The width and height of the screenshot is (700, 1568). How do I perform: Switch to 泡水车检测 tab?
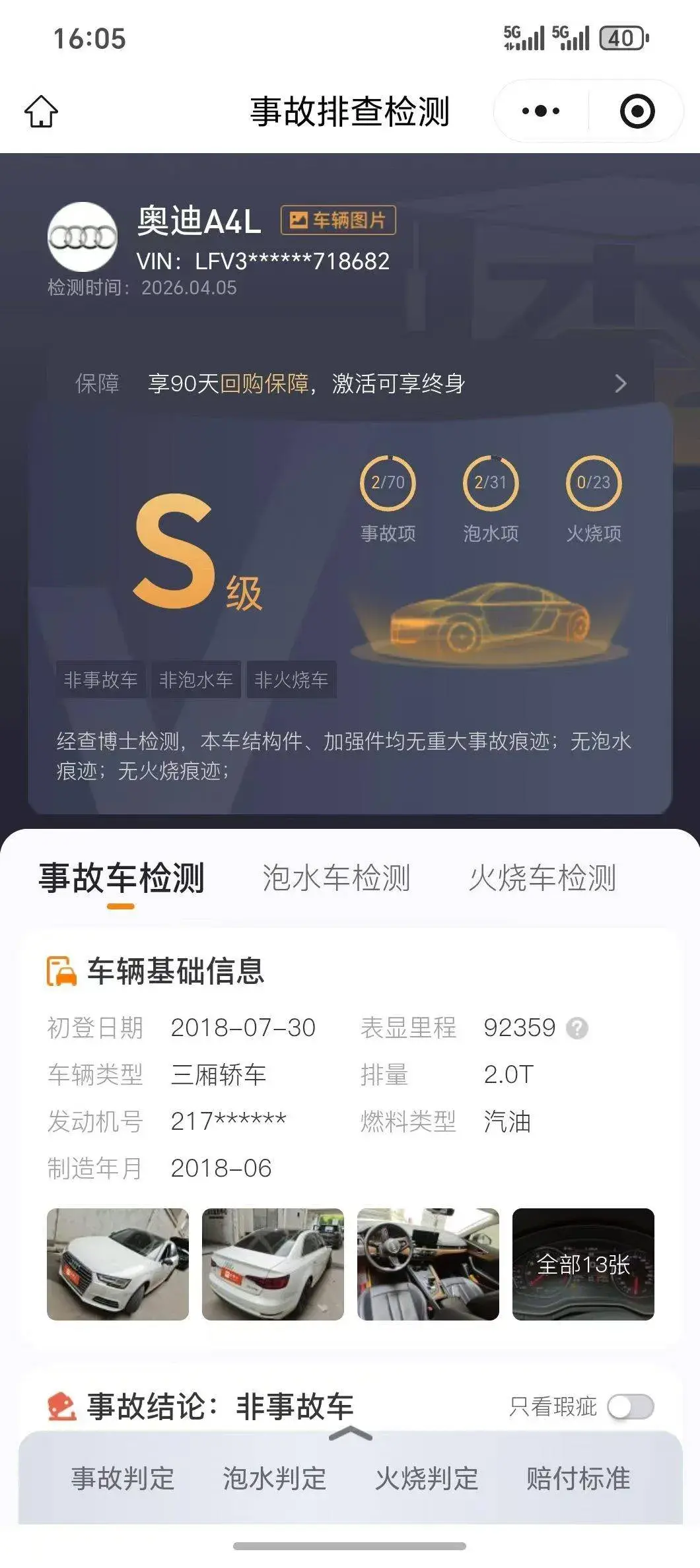pyautogui.click(x=336, y=878)
